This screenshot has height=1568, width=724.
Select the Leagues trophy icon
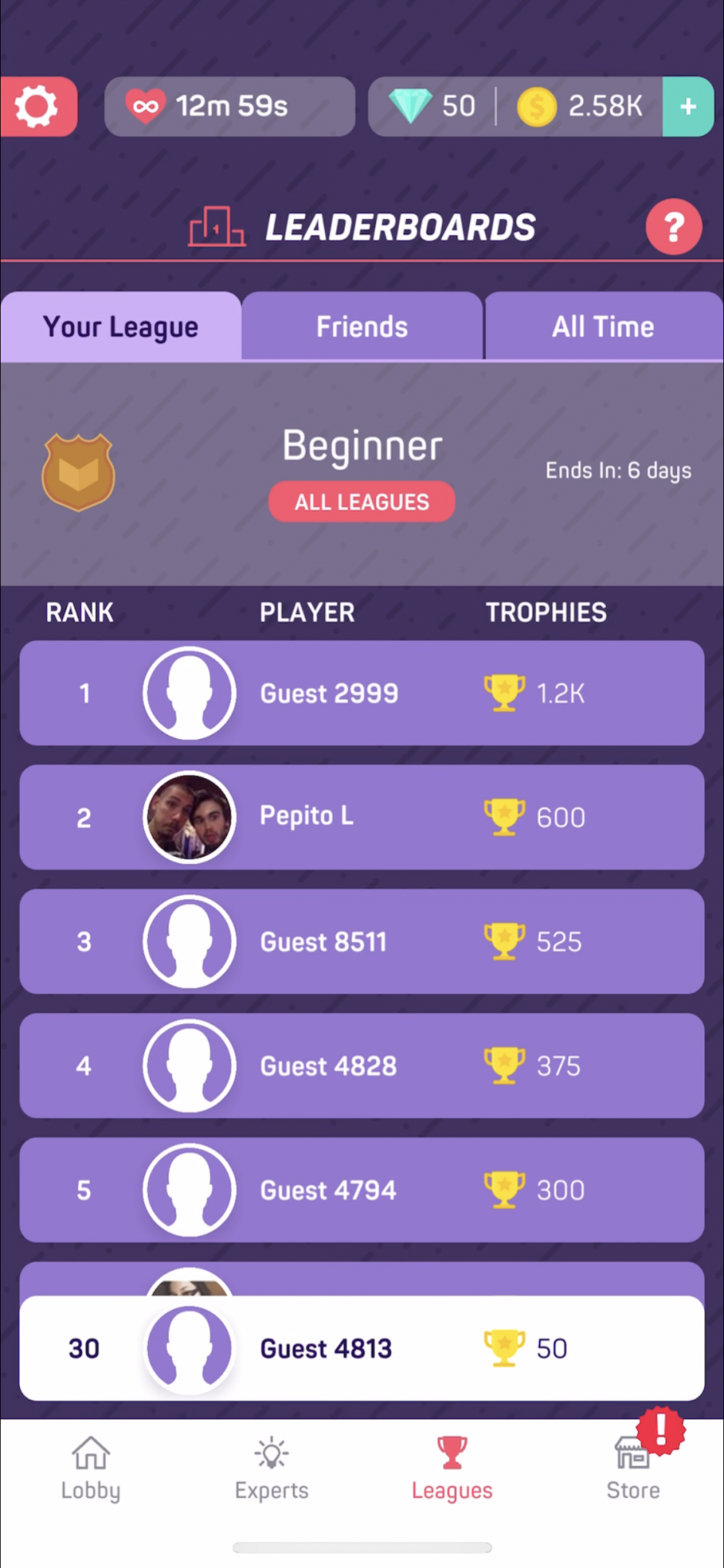coord(451,1449)
